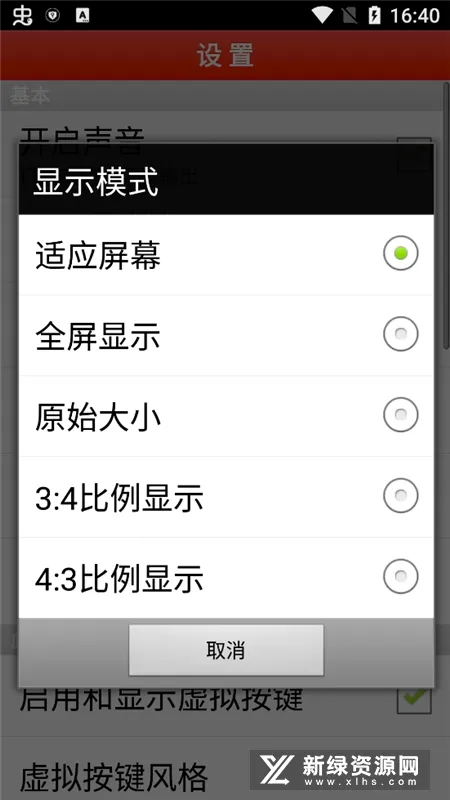
Task: Dismiss the dialog with 取消
Action: point(226,650)
